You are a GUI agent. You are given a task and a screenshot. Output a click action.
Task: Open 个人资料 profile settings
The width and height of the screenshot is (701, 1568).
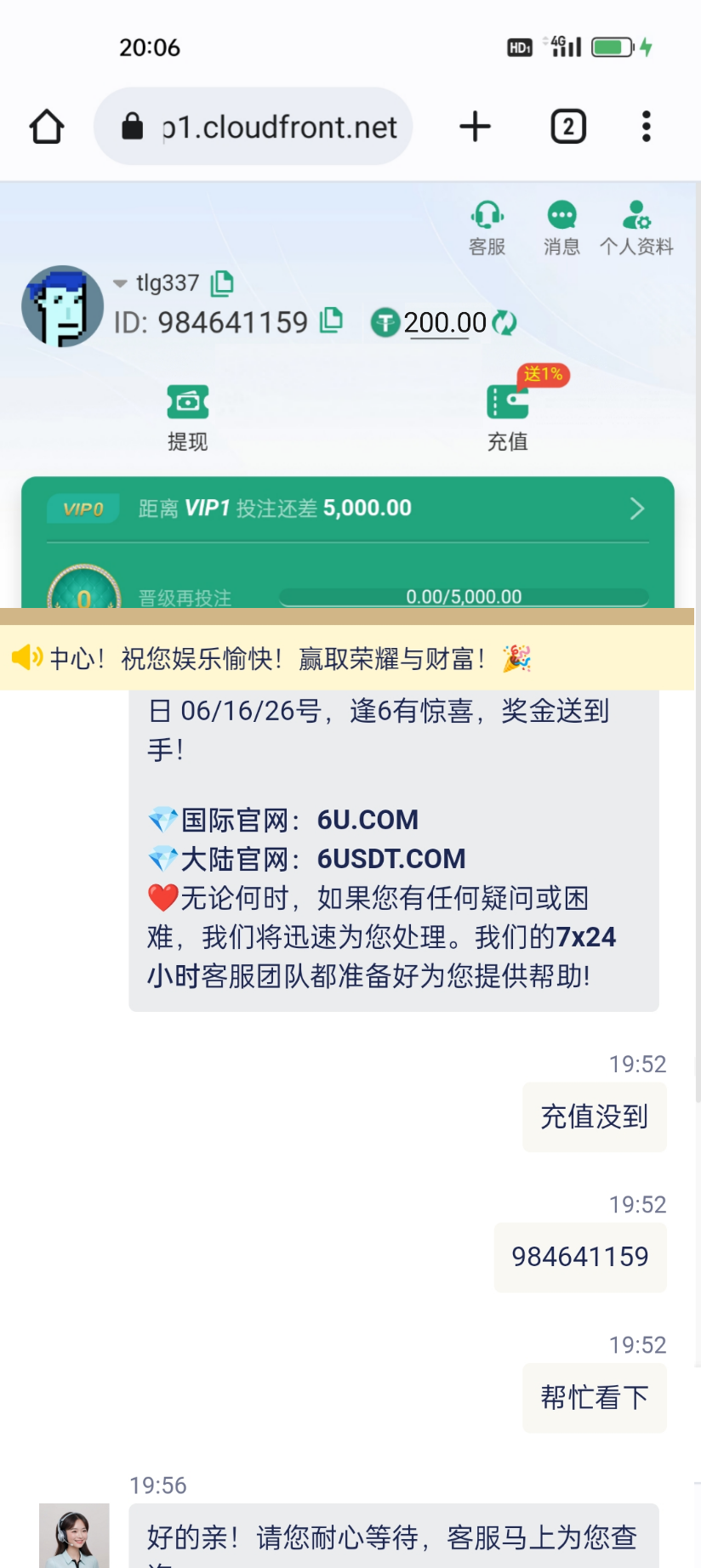click(636, 228)
